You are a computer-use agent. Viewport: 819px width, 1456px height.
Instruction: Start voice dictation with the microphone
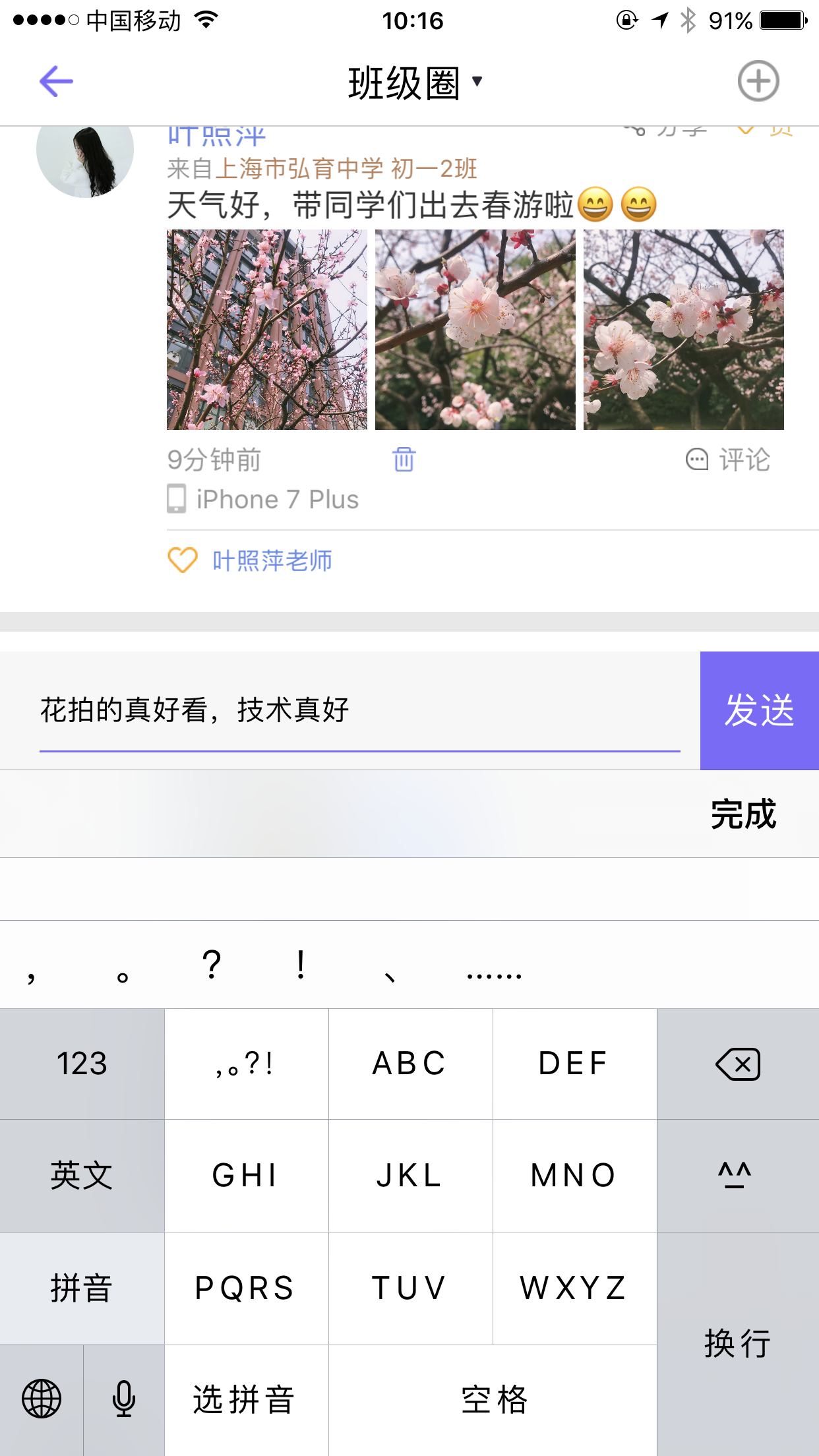pos(124,1399)
